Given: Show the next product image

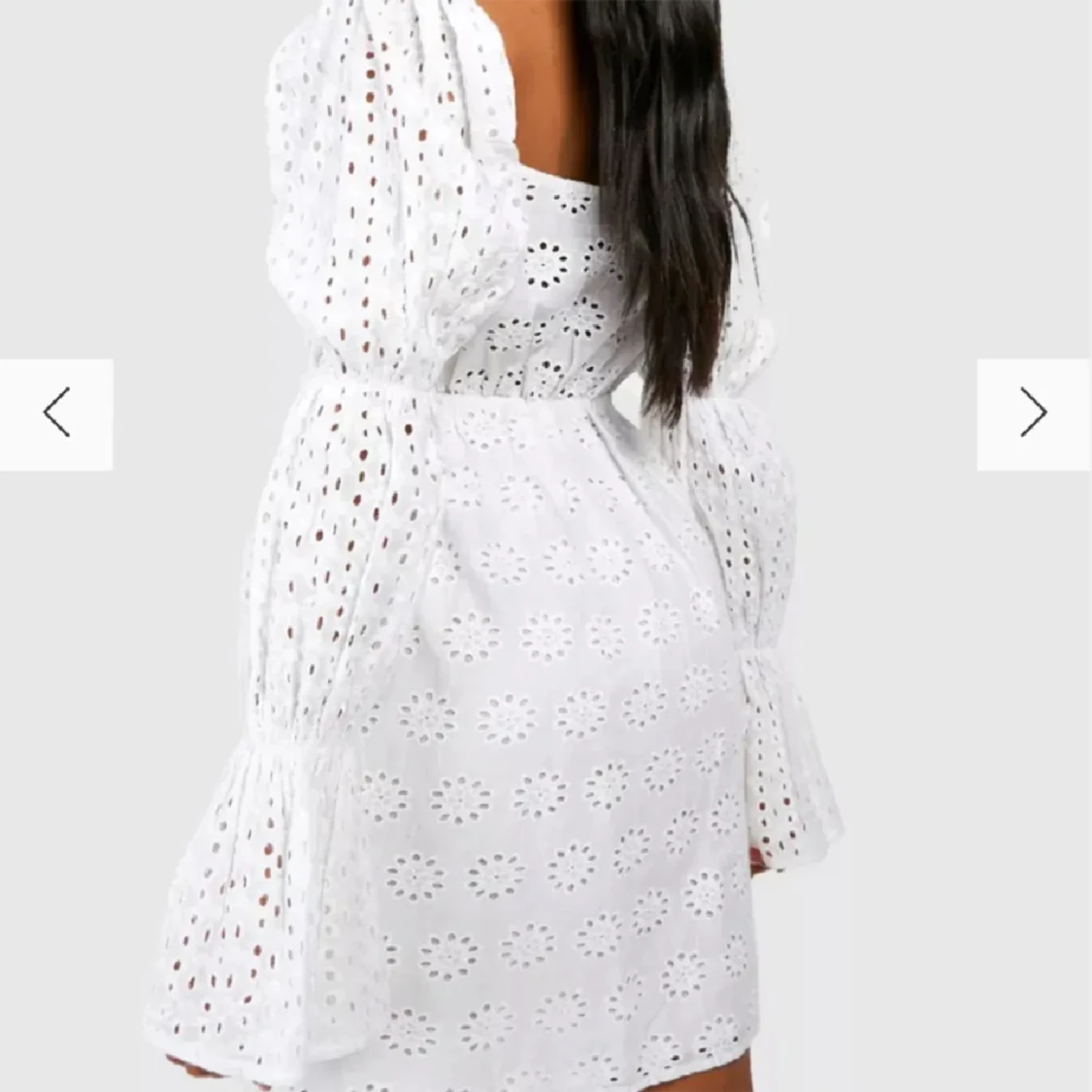Looking at the screenshot, I should 1034,414.
